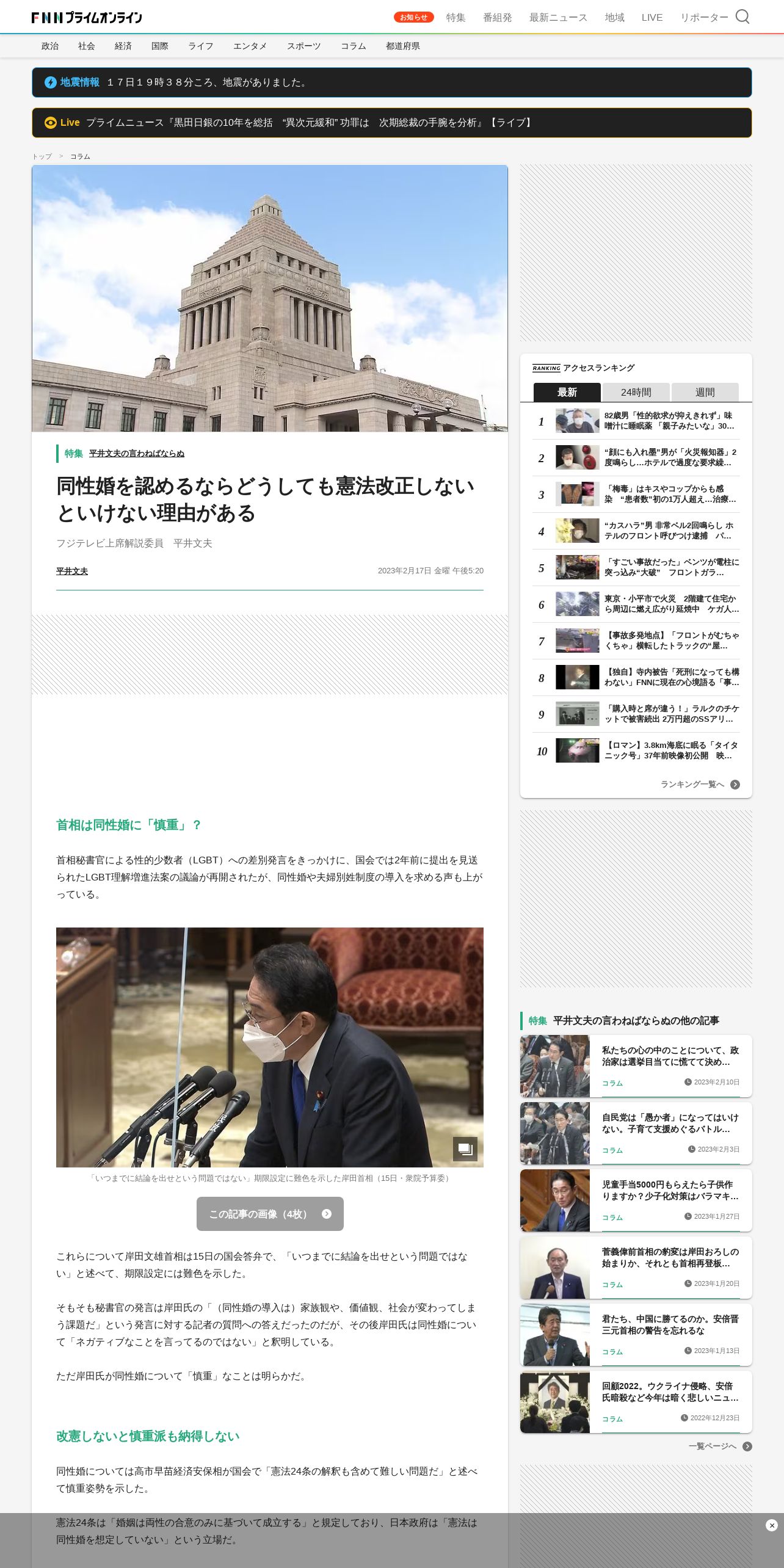The image size is (784, 1568).
Task: Open the お知らせ notice badge
Action: pos(413,17)
